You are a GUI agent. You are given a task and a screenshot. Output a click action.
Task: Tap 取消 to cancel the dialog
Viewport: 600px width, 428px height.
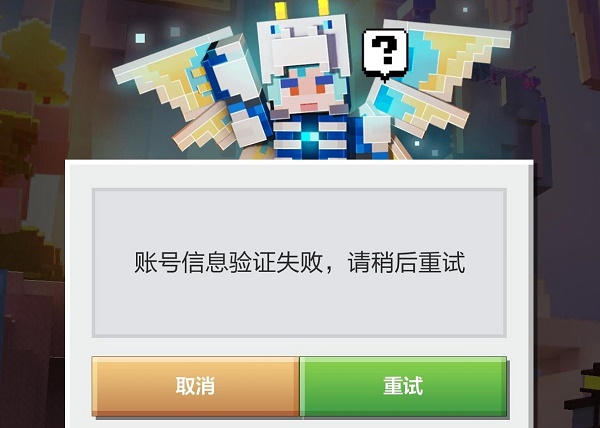pos(195,386)
